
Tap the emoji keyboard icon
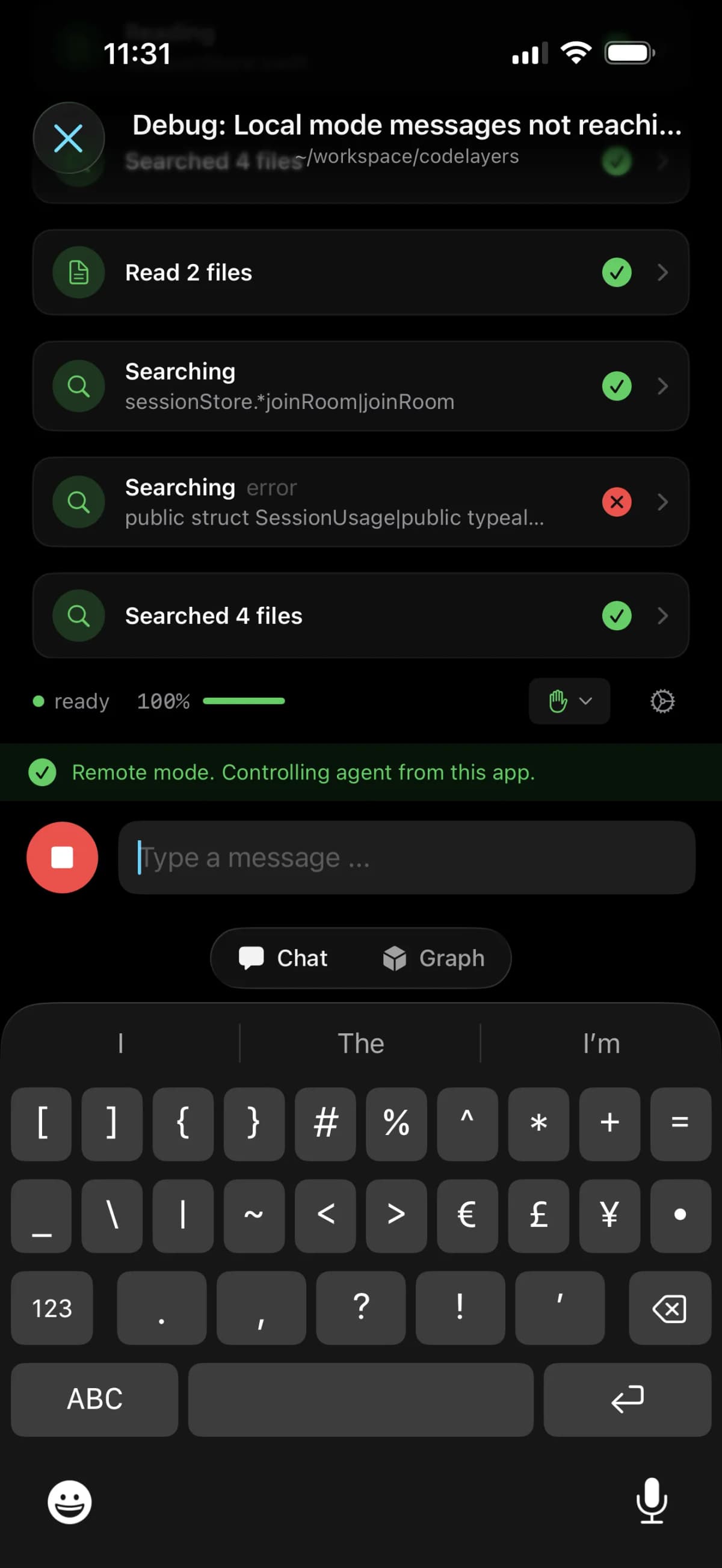click(x=69, y=1502)
